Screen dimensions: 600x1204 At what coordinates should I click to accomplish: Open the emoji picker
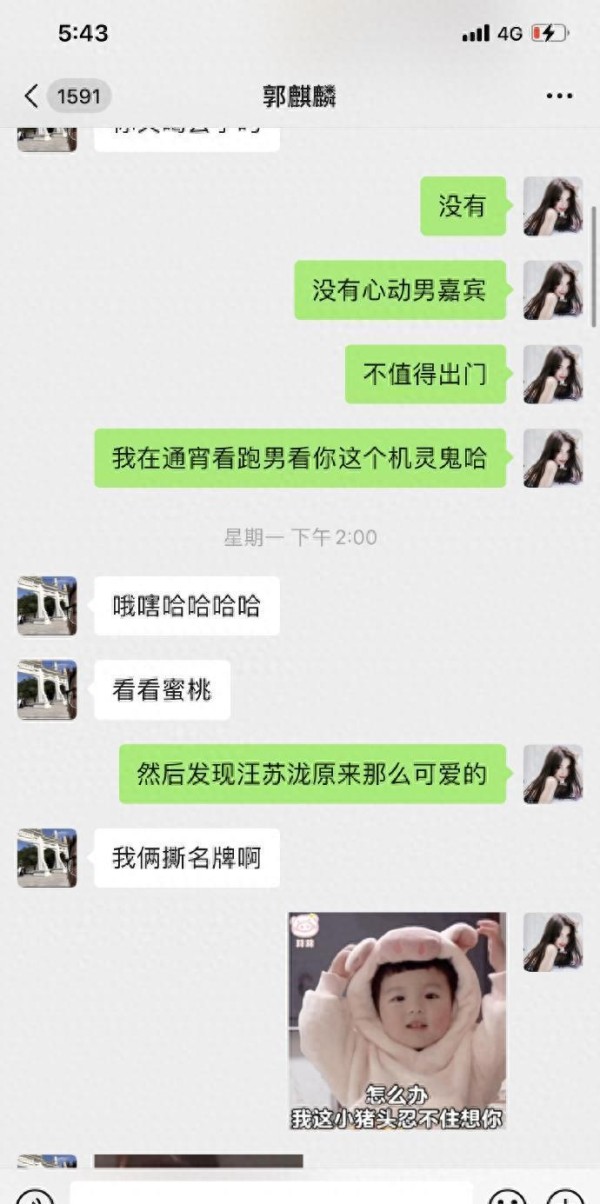[507, 1197]
